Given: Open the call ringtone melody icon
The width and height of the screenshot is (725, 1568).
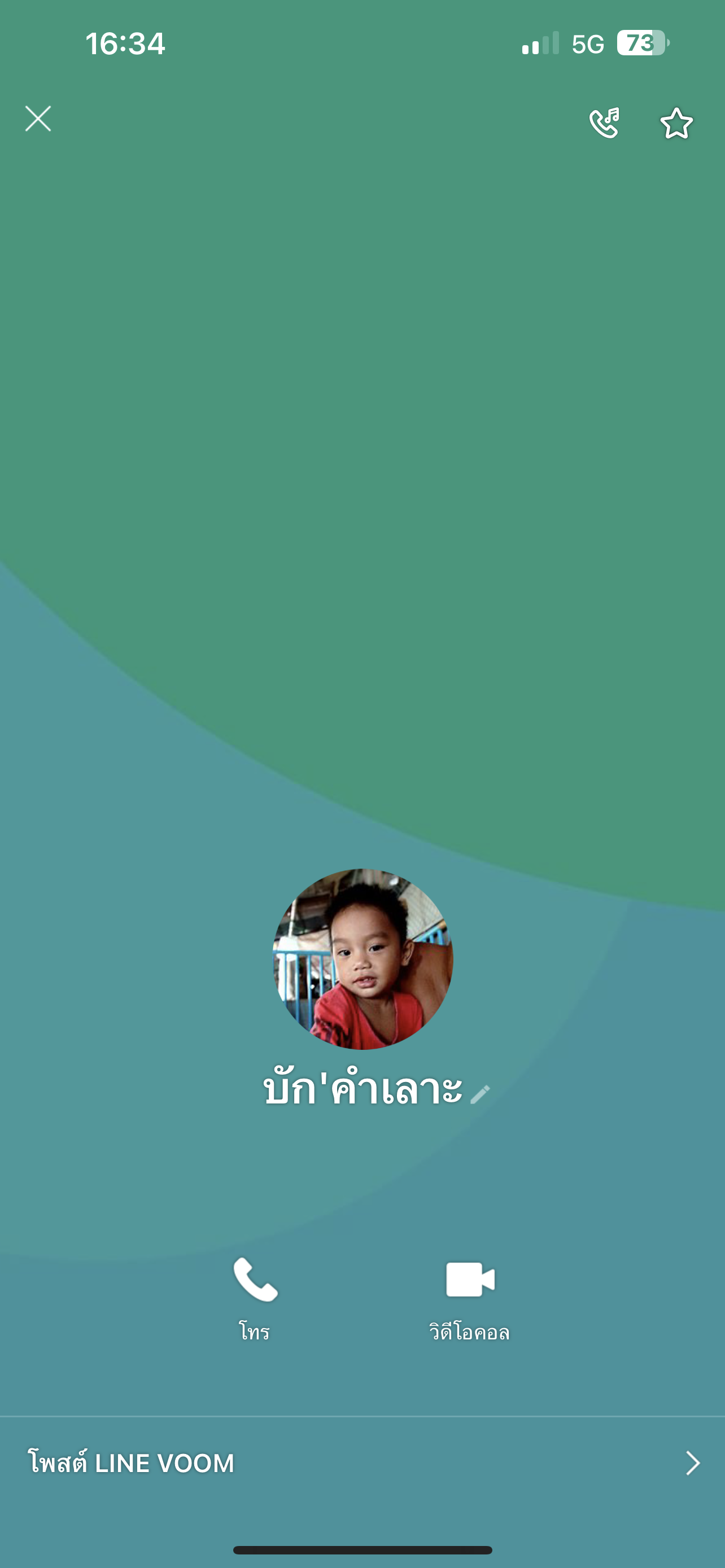Looking at the screenshot, I should (605, 123).
